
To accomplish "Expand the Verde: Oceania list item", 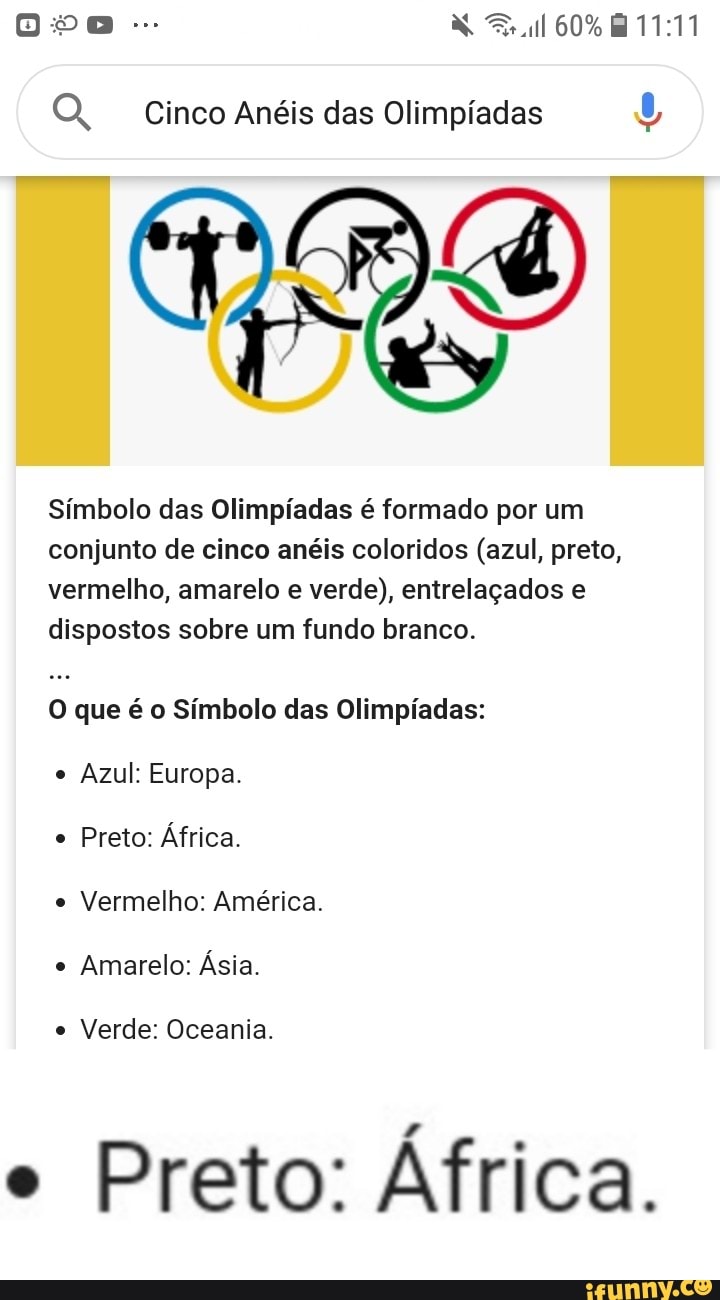I will pyautogui.click(x=180, y=1028).
